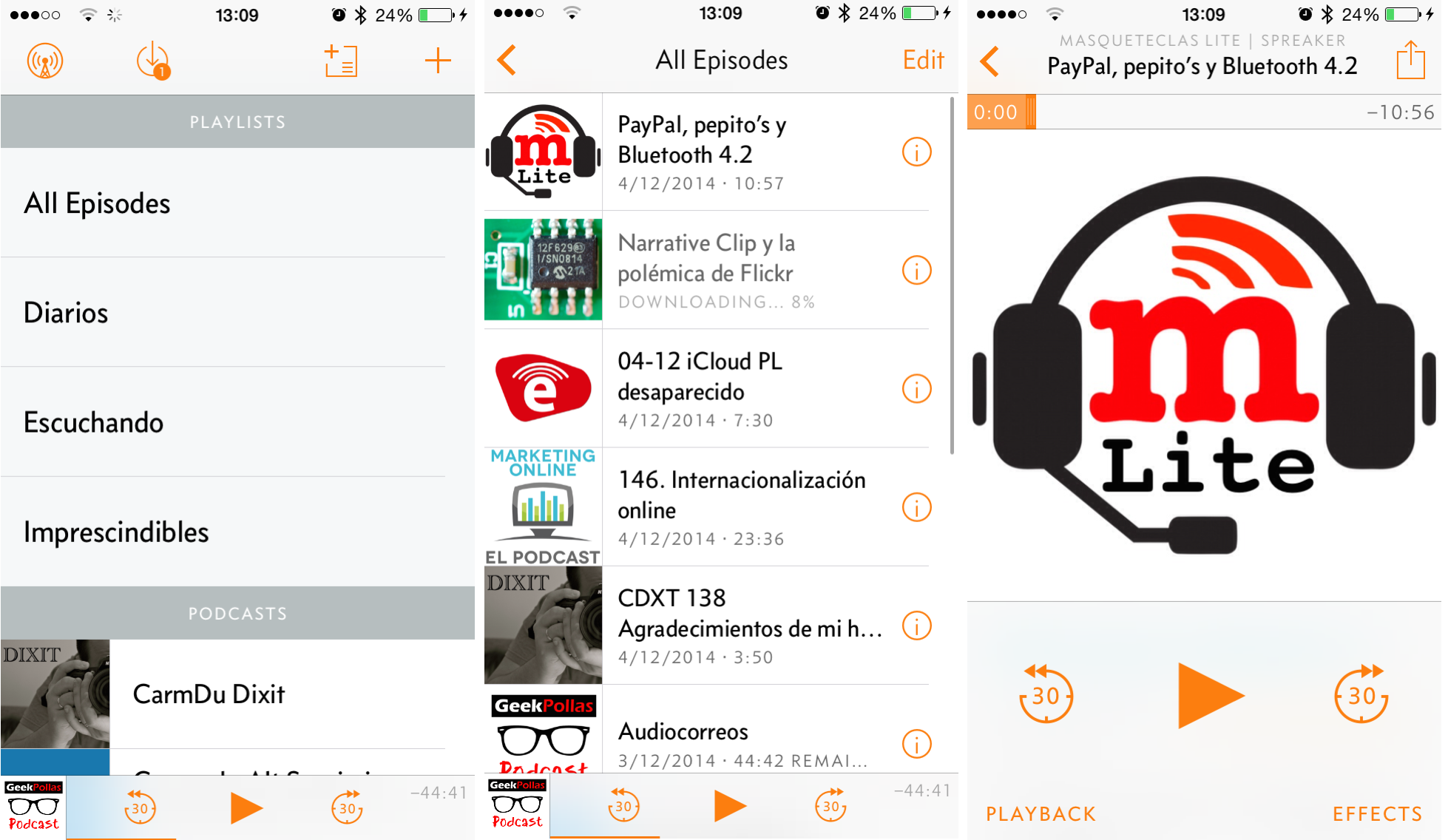
Task: Share the PayPal, pepito's y Bluetooth episode
Action: (1410, 61)
